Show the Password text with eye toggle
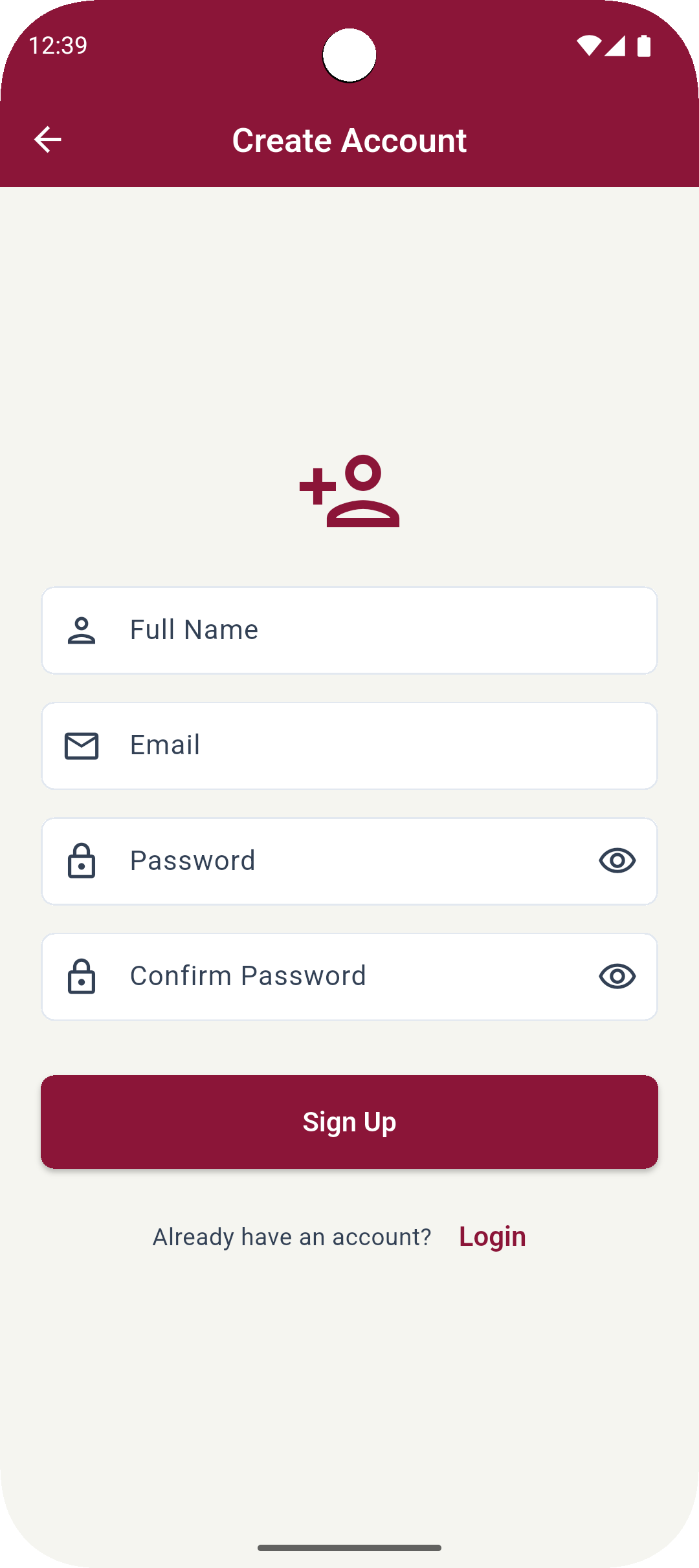 tap(617, 860)
